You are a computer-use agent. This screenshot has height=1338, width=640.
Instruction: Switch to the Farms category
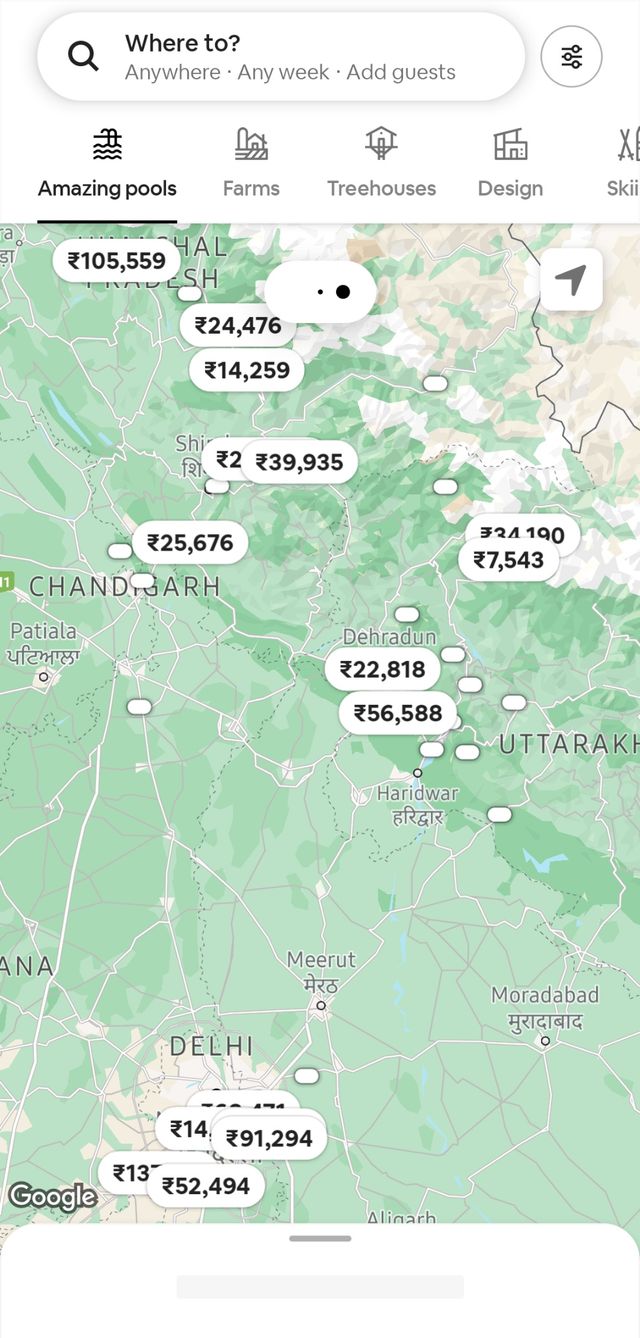(251, 165)
